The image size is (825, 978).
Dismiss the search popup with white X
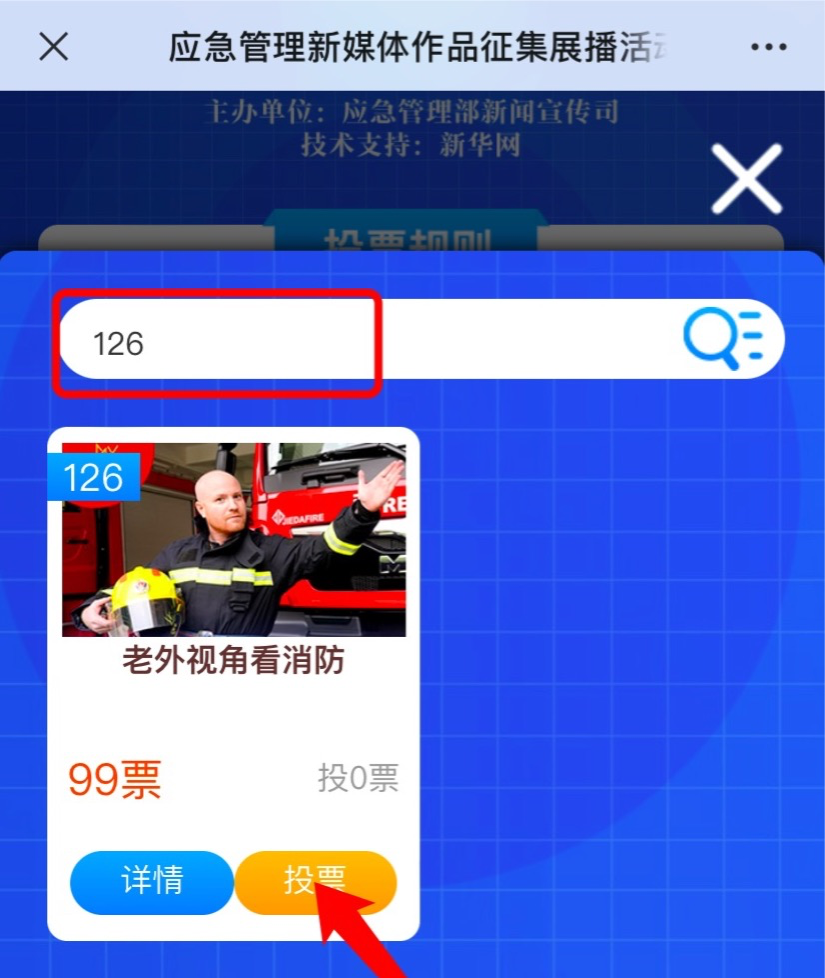[746, 179]
